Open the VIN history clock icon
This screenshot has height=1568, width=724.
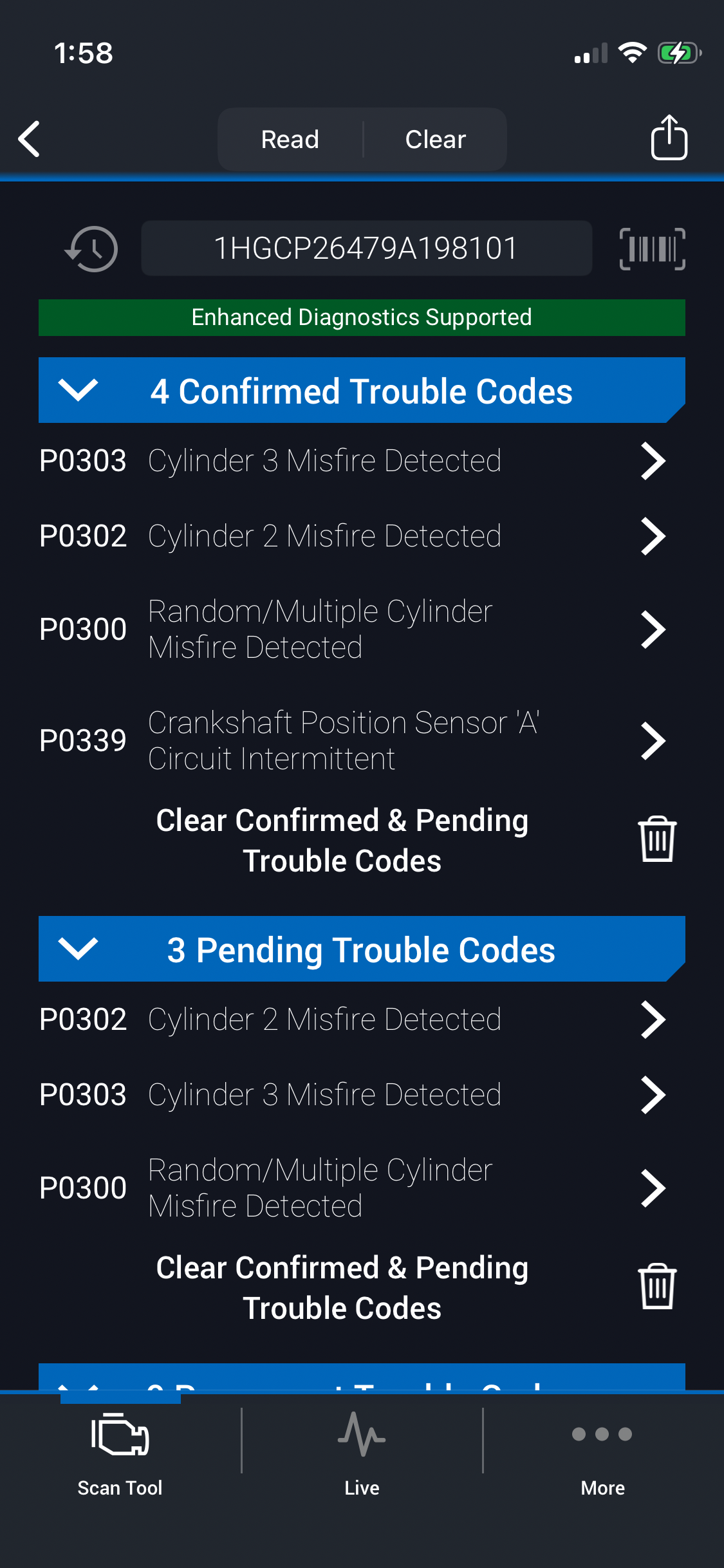92,249
